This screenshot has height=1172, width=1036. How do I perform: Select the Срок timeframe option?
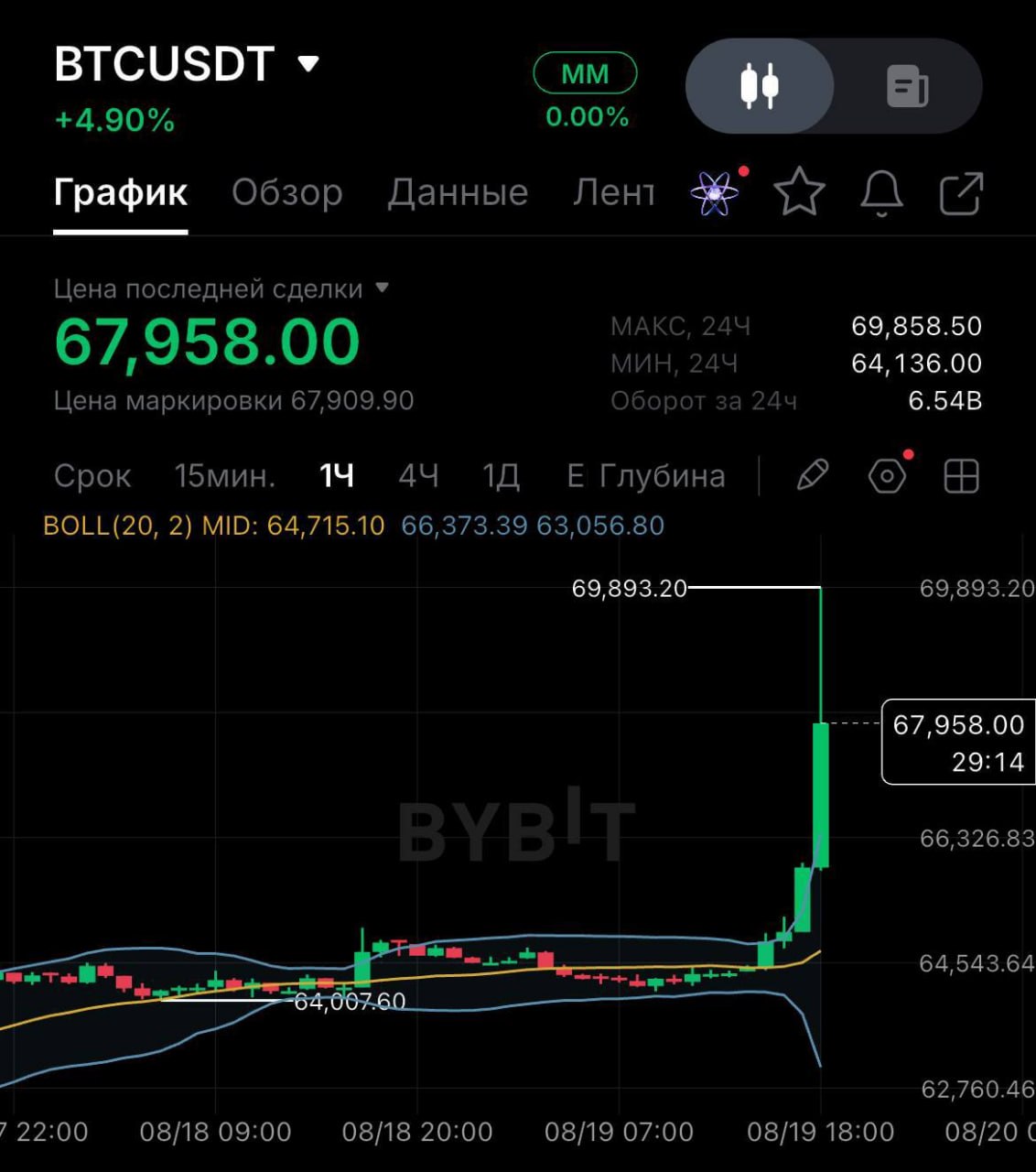pos(92,476)
